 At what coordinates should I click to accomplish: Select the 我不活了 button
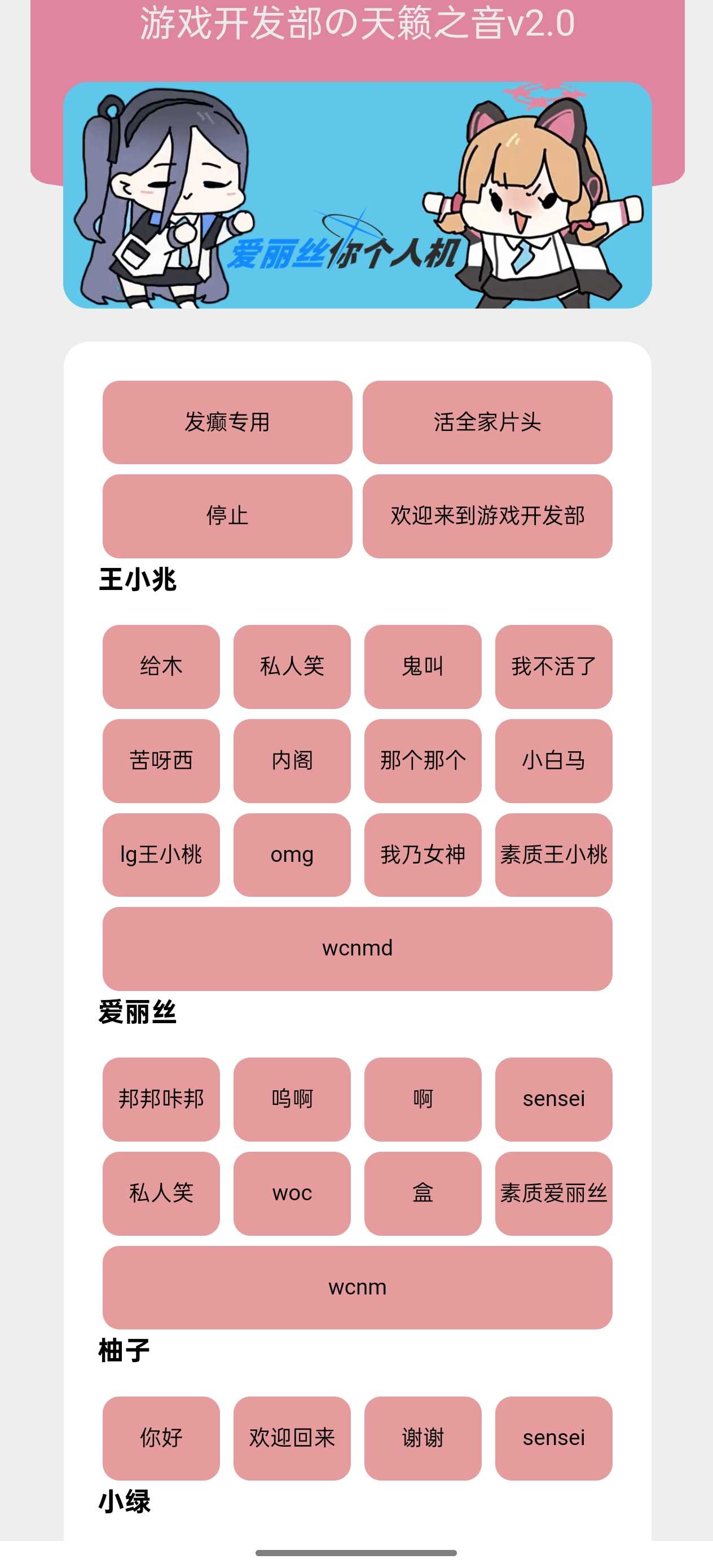coord(553,666)
